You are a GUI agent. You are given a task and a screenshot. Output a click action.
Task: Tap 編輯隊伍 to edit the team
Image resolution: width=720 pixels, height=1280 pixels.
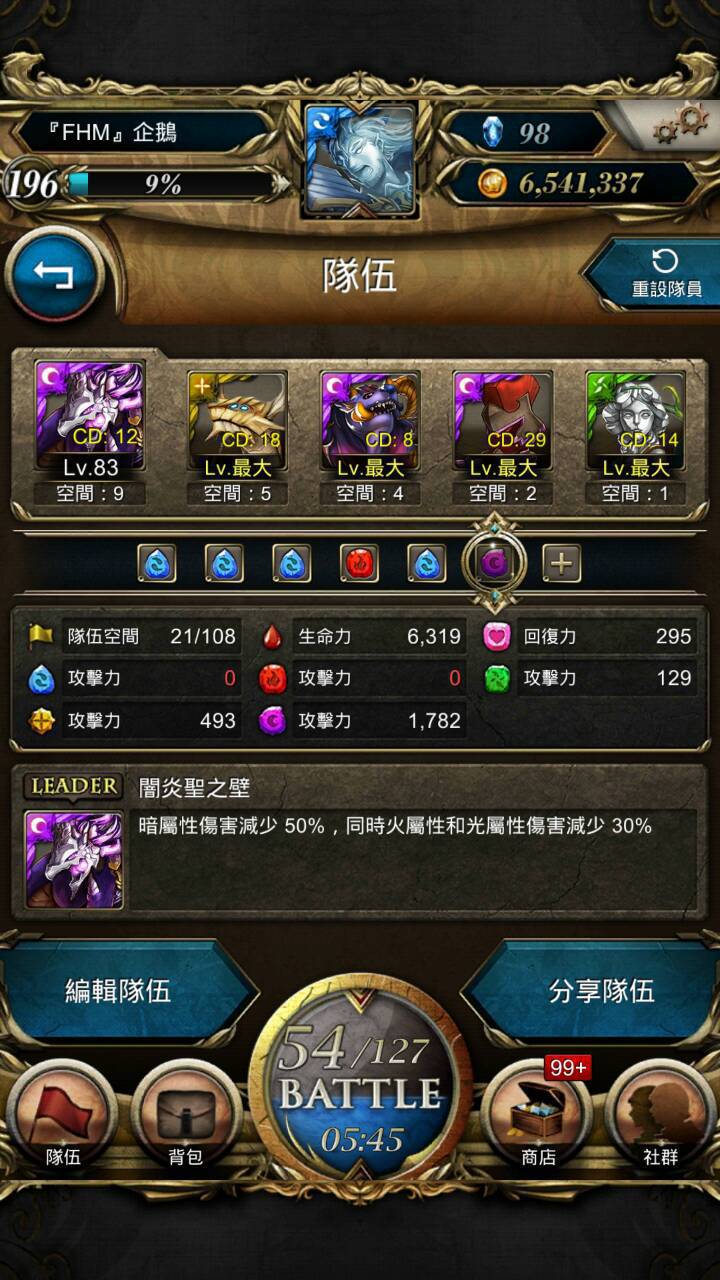click(118, 990)
